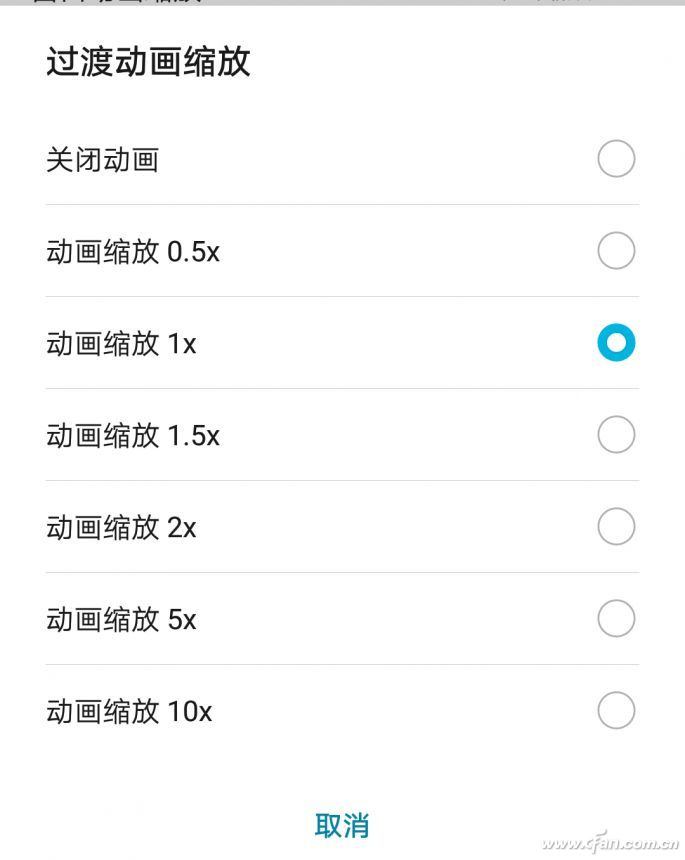Select 动画缩放 10x
This screenshot has width=685, height=860.
pos(615,711)
